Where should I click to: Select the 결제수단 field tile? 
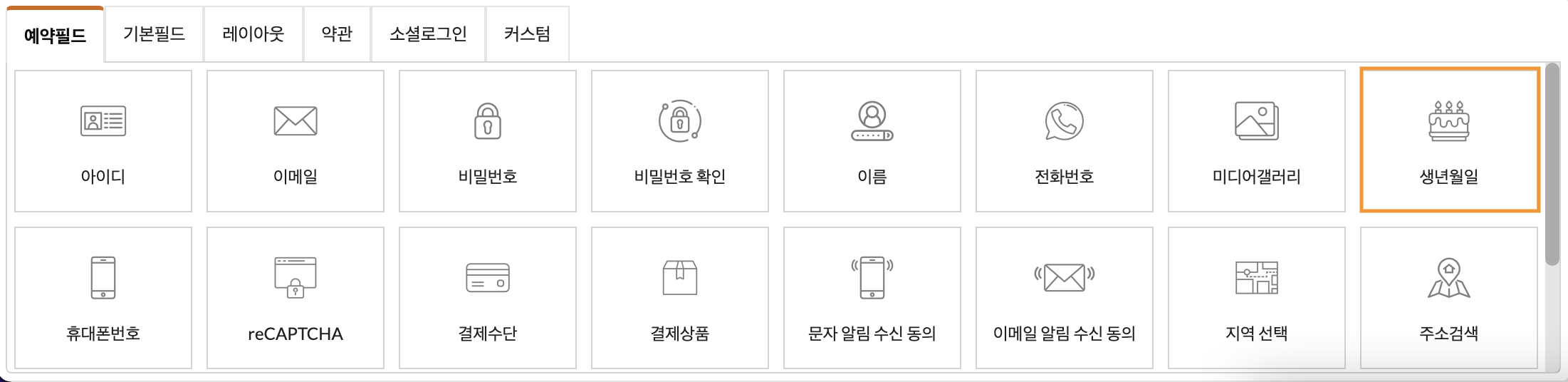tap(488, 298)
